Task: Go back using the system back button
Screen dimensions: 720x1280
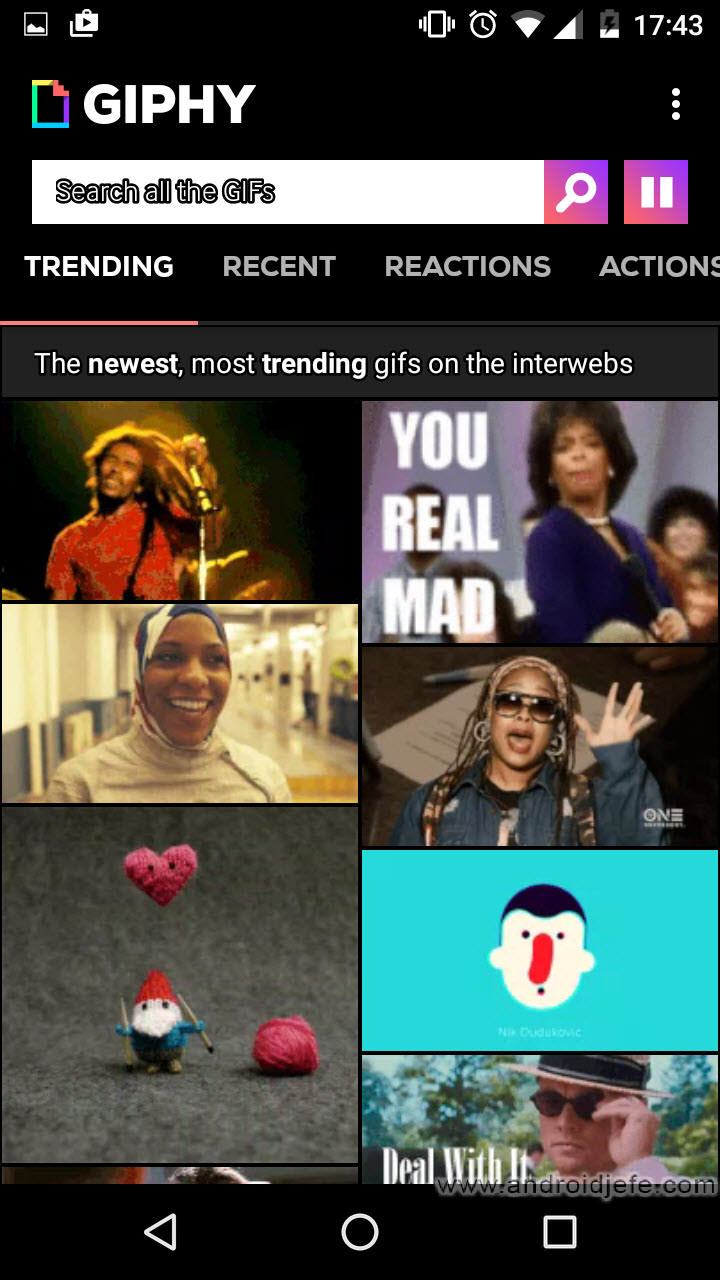Action: (160, 1232)
